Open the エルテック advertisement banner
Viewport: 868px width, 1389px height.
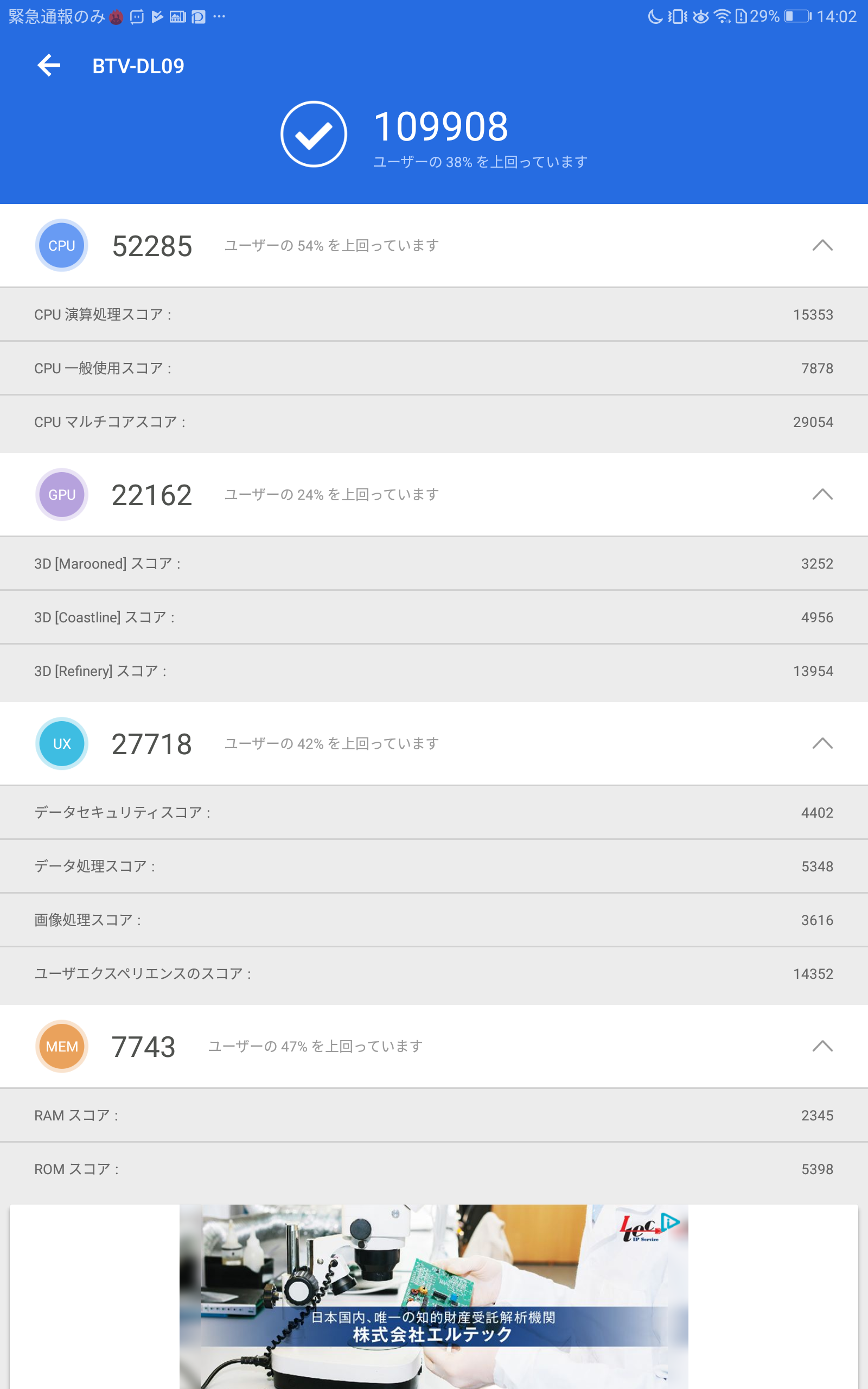pos(433,1297)
